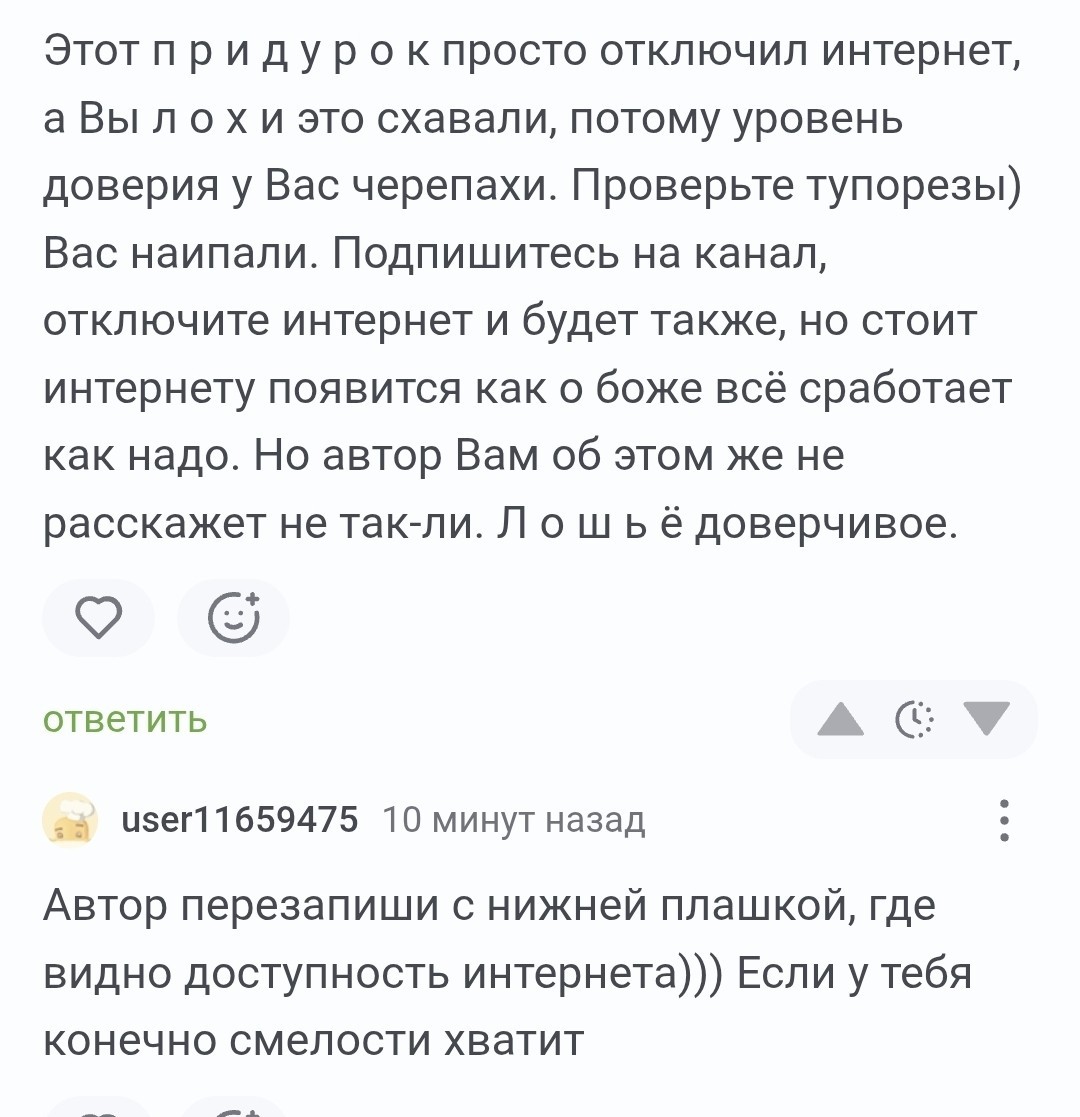The width and height of the screenshot is (1080, 1117).
Task: View the avatar of user11659475
Action: tap(70, 820)
